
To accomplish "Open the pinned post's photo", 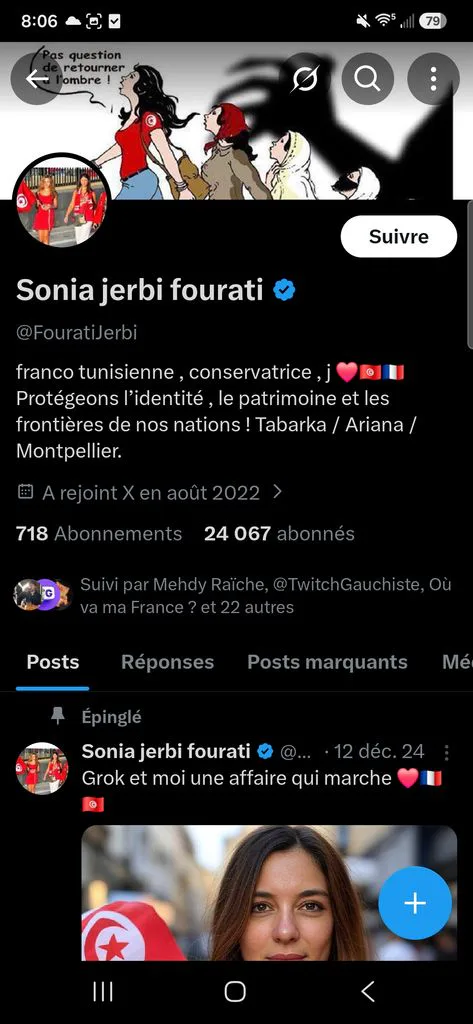I will click(x=269, y=893).
